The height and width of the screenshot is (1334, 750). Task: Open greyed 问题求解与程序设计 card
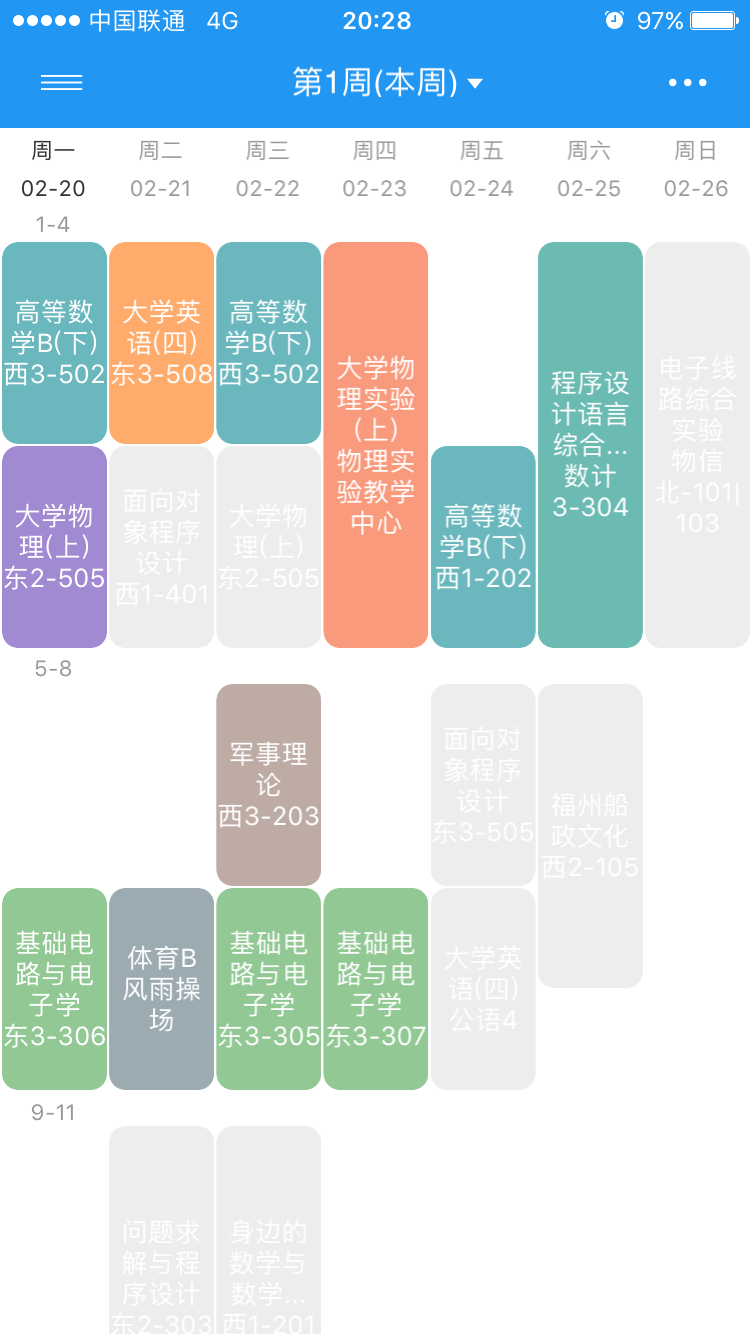[161, 1230]
